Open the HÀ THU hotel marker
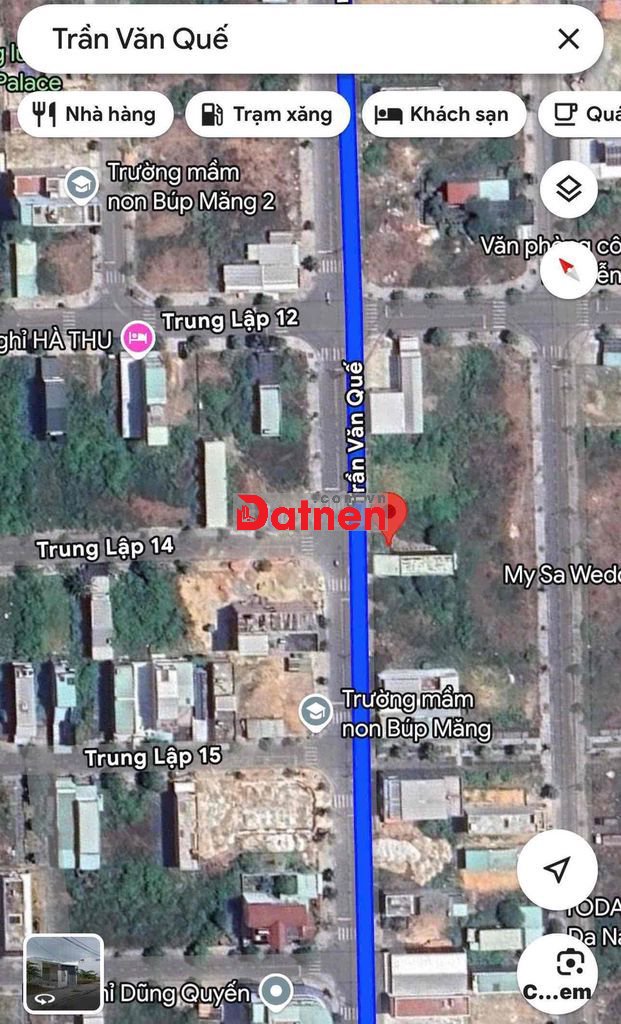This screenshot has width=621, height=1024. pos(136,338)
